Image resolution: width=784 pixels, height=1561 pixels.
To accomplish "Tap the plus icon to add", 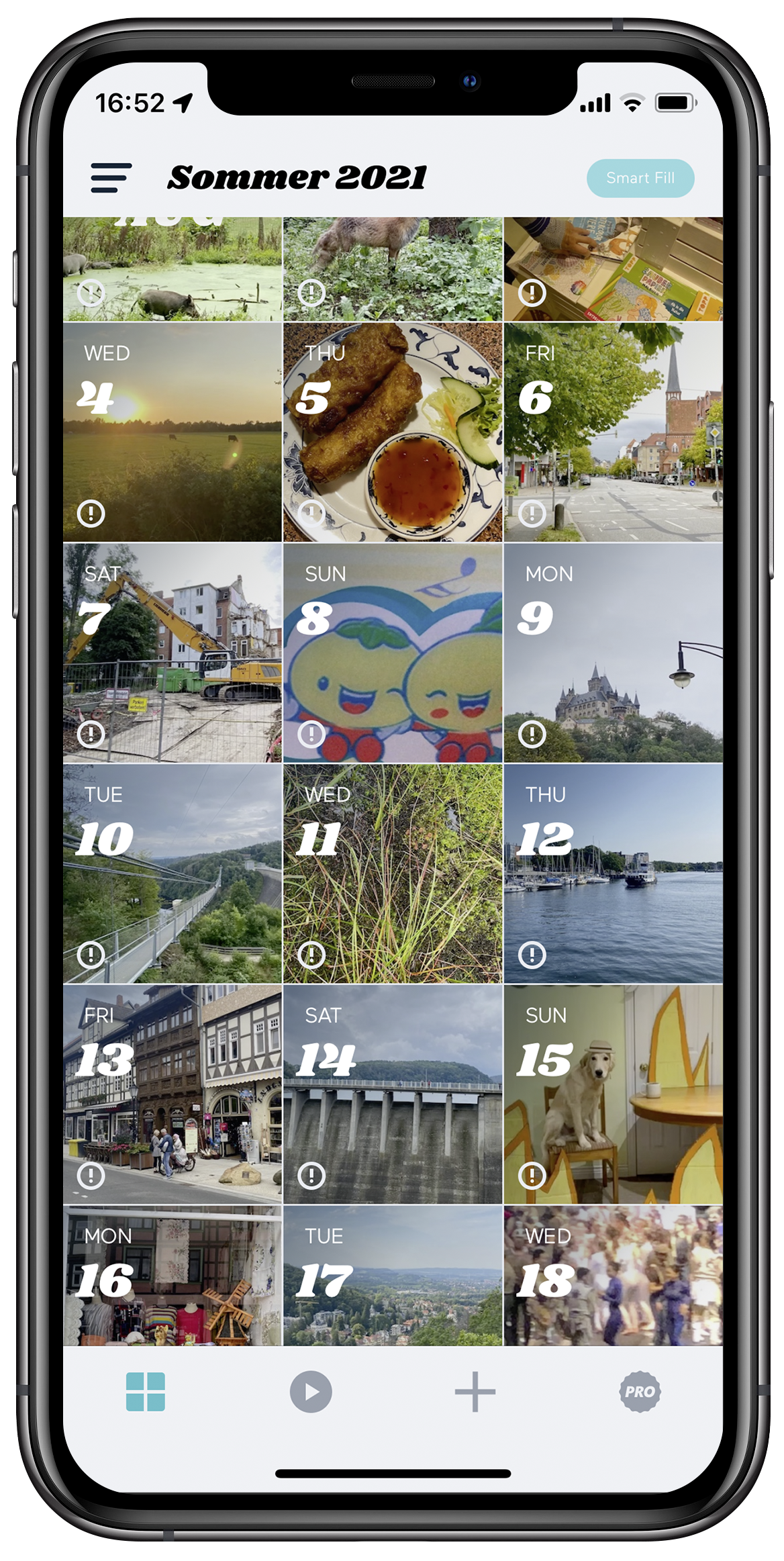I will click(475, 1392).
